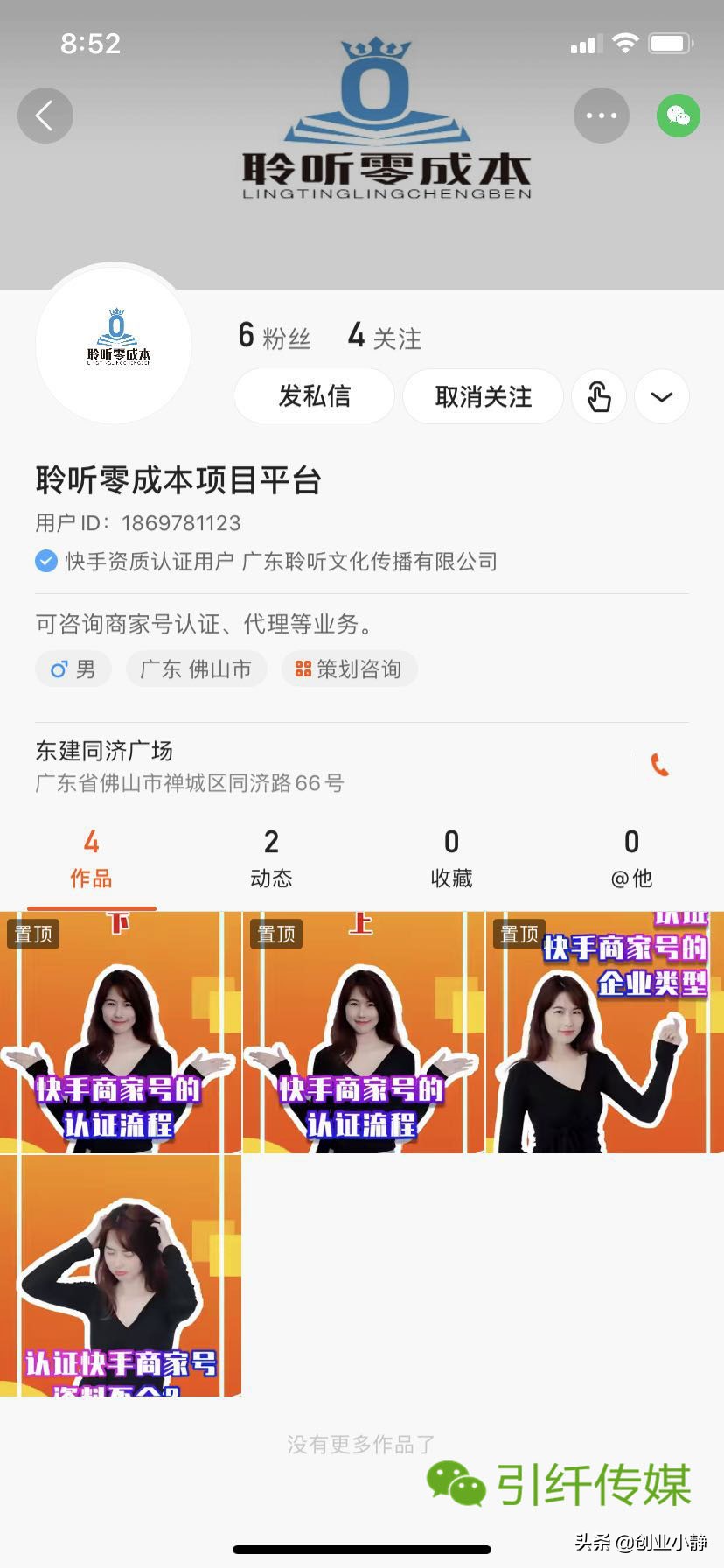
Task: Click the blue verification checkmark badge
Action: (46, 561)
